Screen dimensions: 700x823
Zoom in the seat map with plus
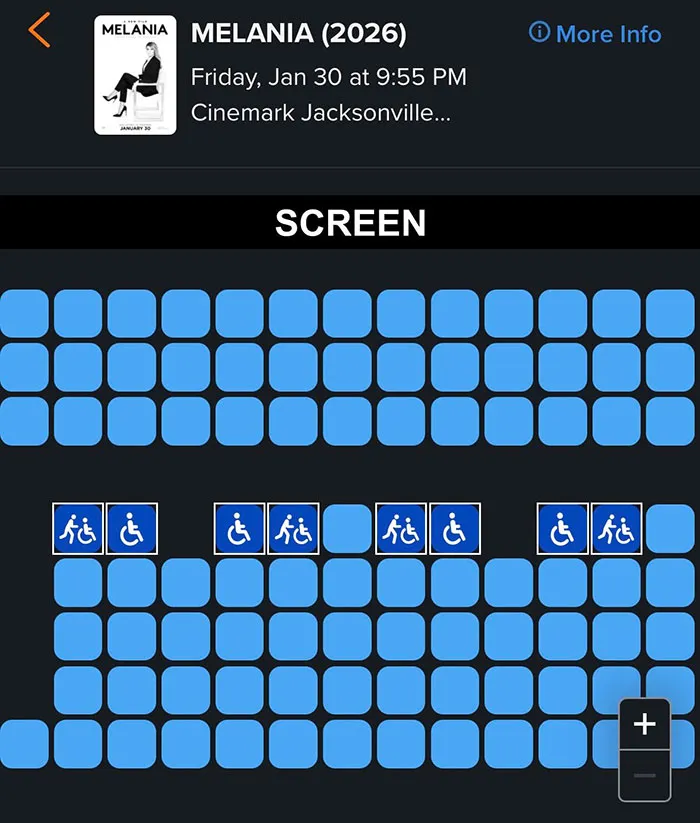[x=644, y=724]
